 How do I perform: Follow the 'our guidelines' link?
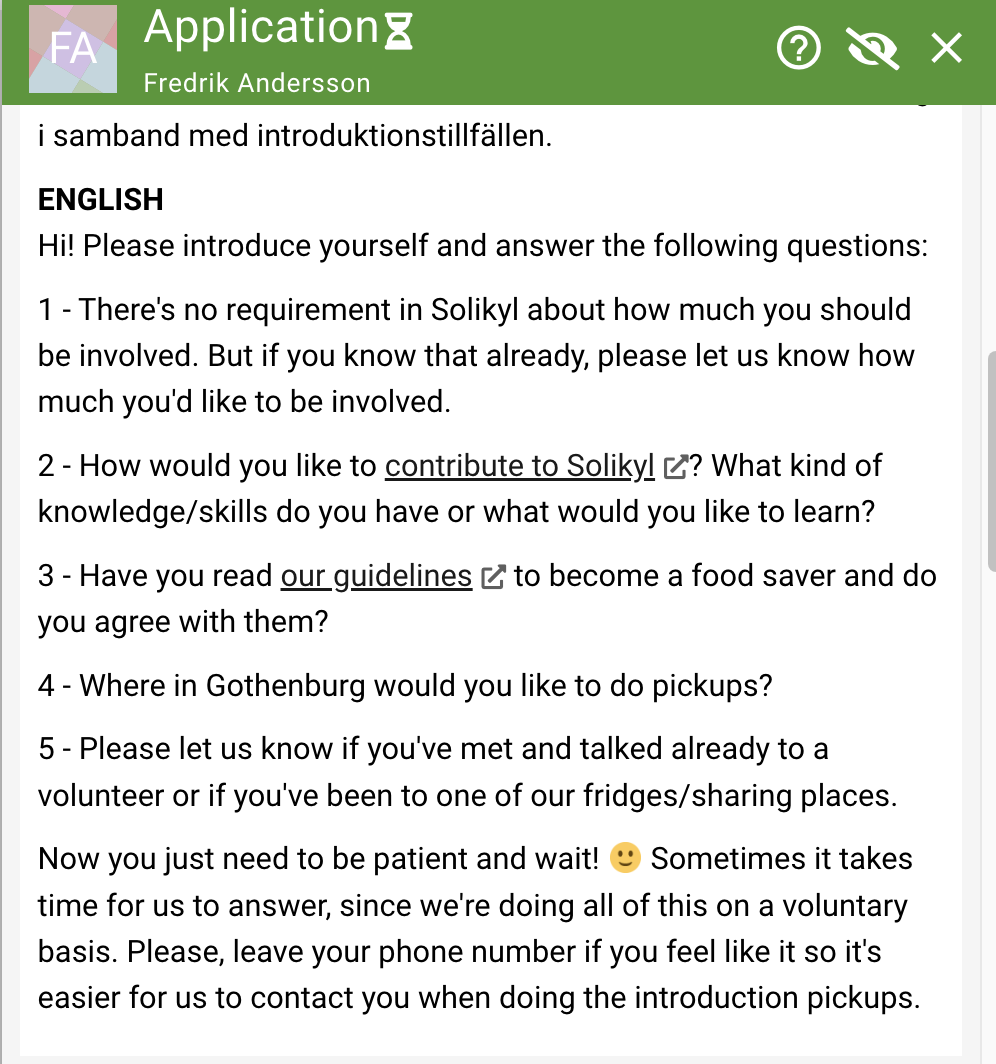[377, 576]
